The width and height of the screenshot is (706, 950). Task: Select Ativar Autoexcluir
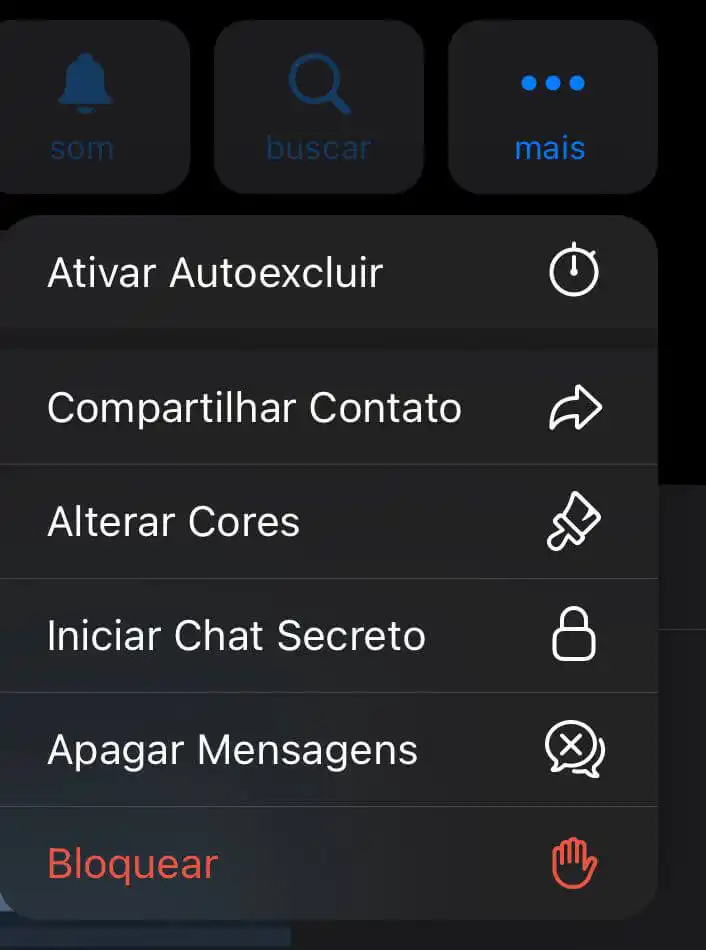pyautogui.click(x=325, y=272)
